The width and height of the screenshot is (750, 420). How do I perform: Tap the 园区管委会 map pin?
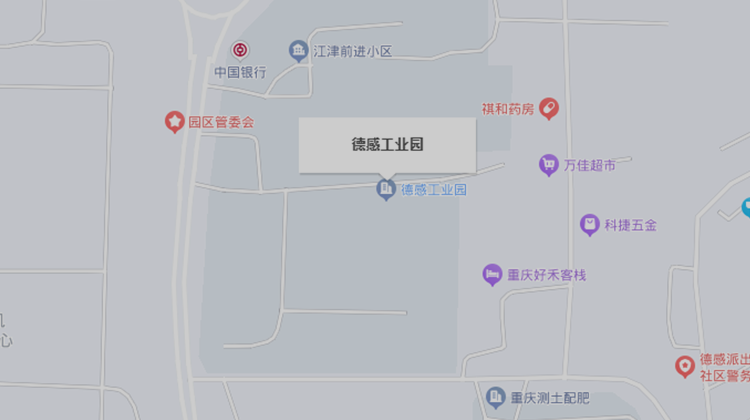click(x=175, y=122)
